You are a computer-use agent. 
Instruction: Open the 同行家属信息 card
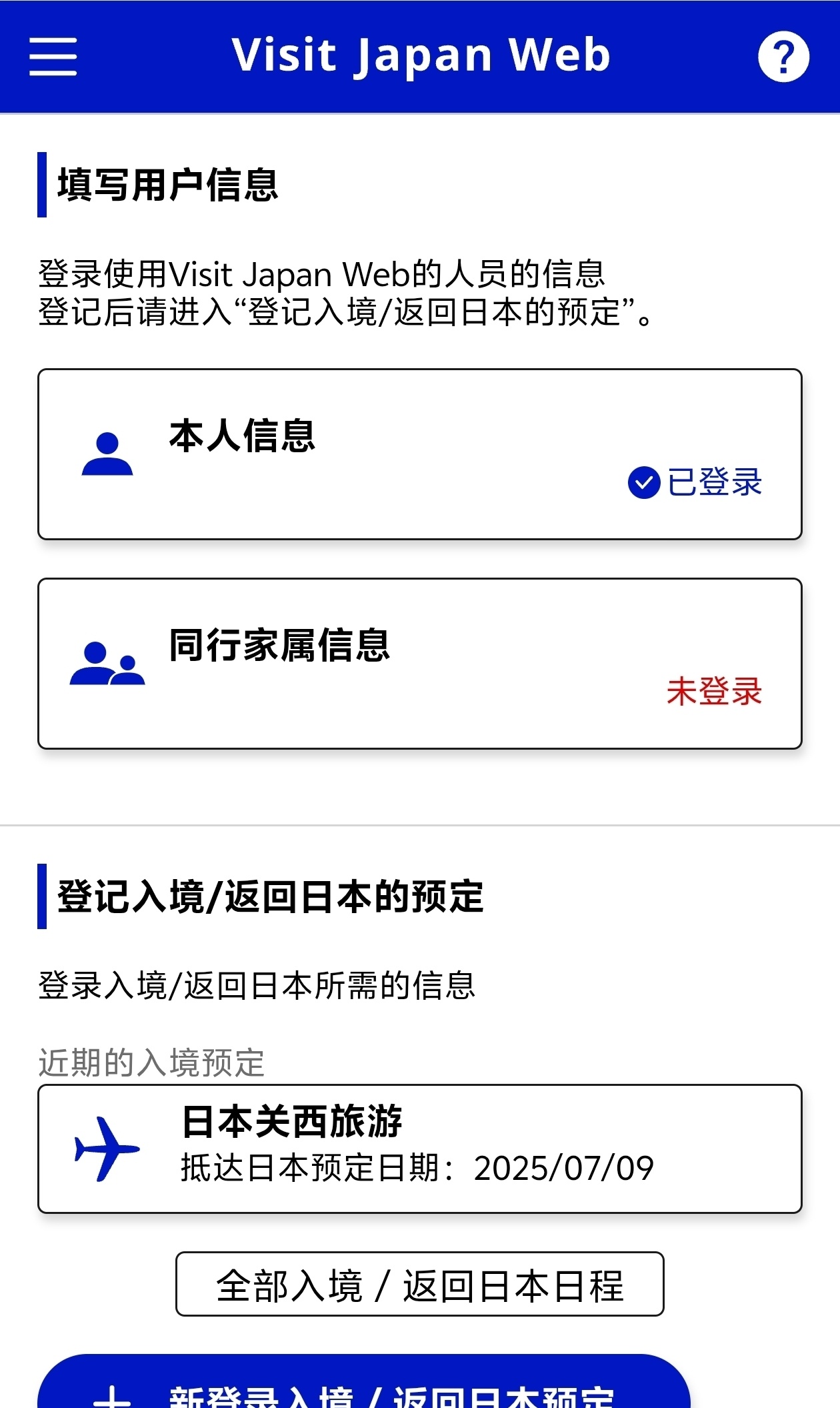click(x=420, y=664)
